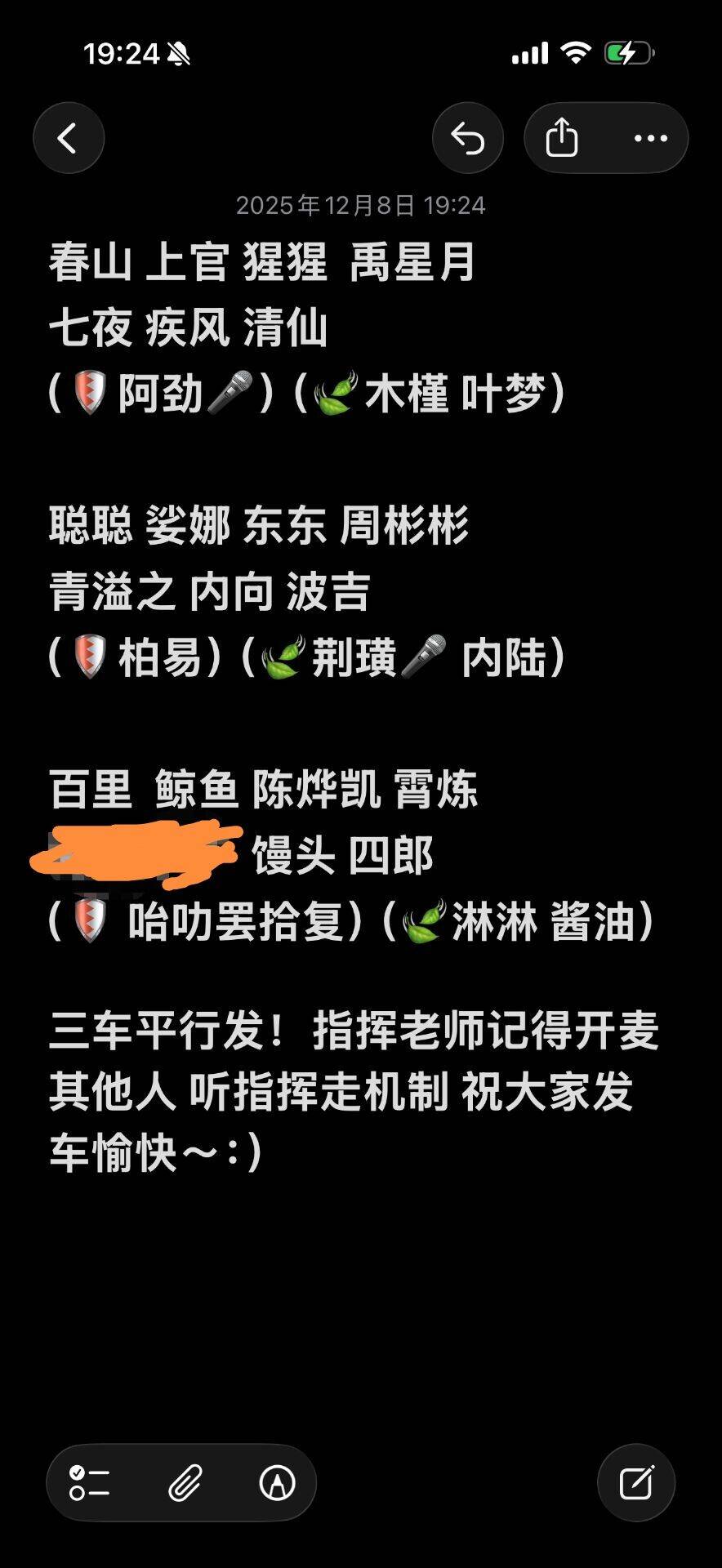Go back to the notes list
722x1568 pixels.
click(x=69, y=138)
